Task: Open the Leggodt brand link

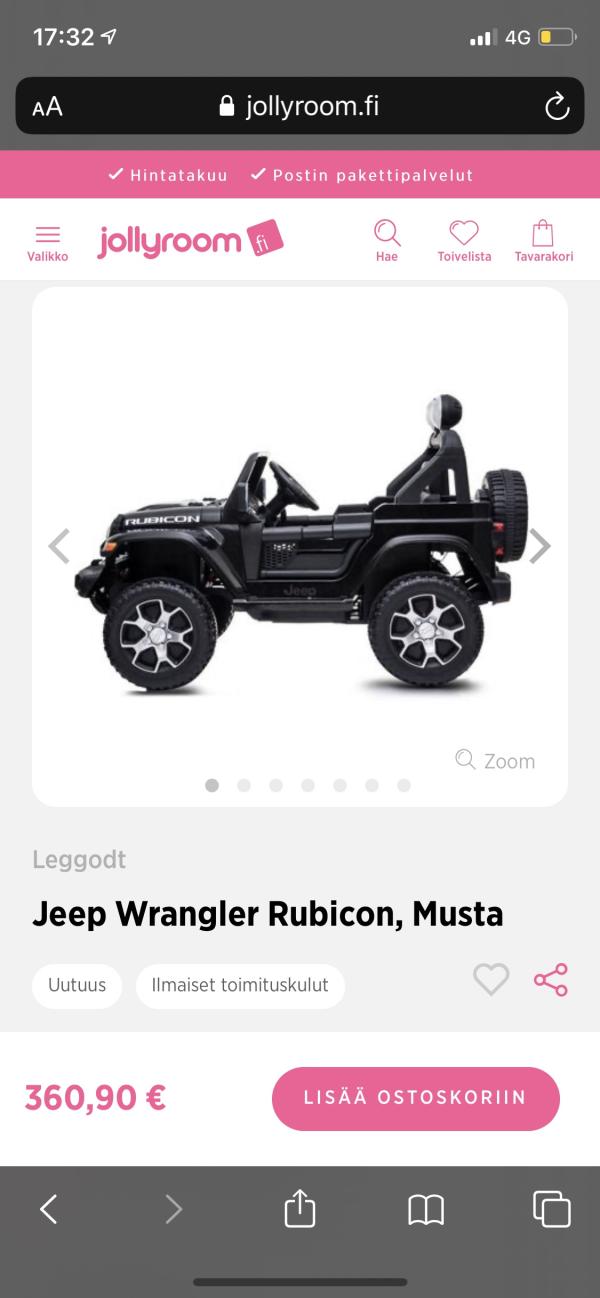Action: 79,859
